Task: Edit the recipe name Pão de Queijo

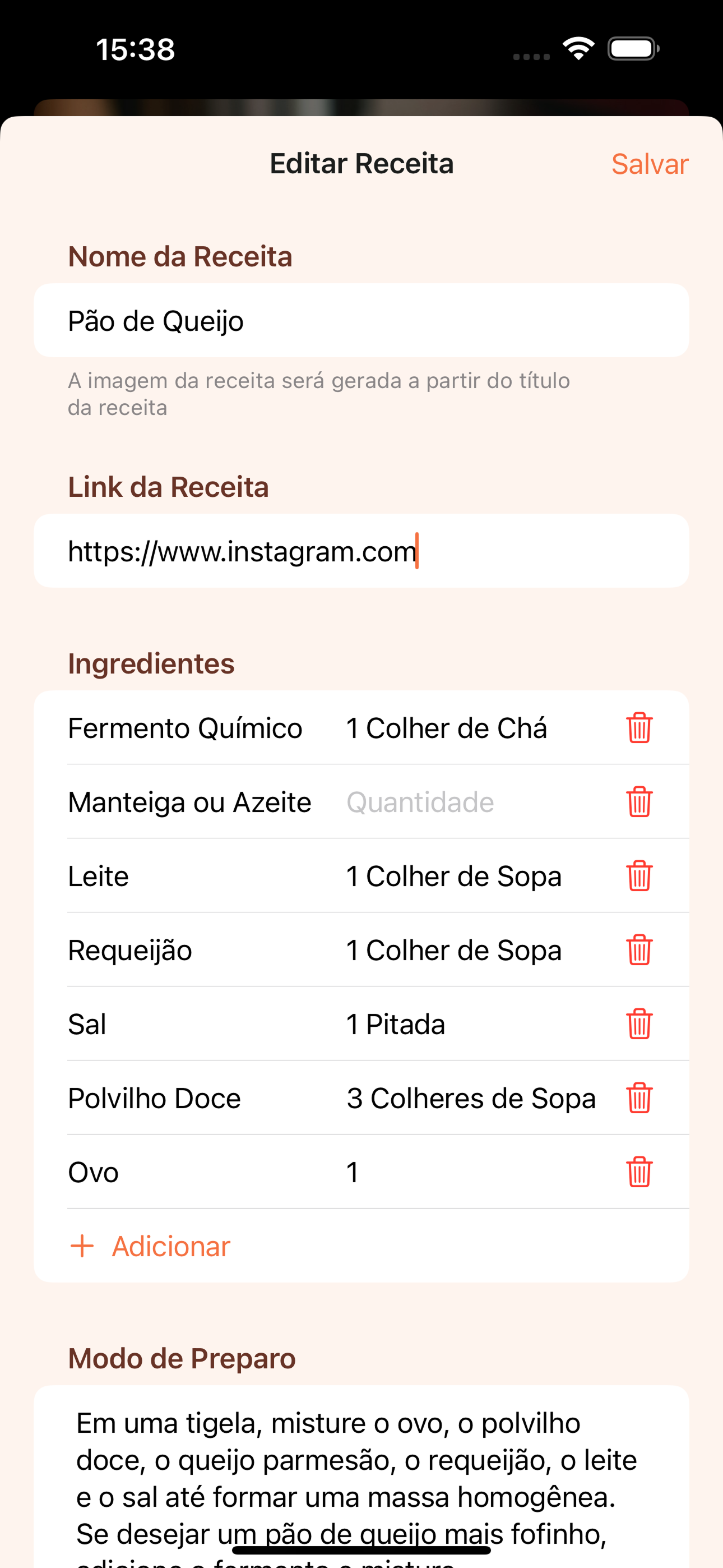Action: tap(361, 321)
